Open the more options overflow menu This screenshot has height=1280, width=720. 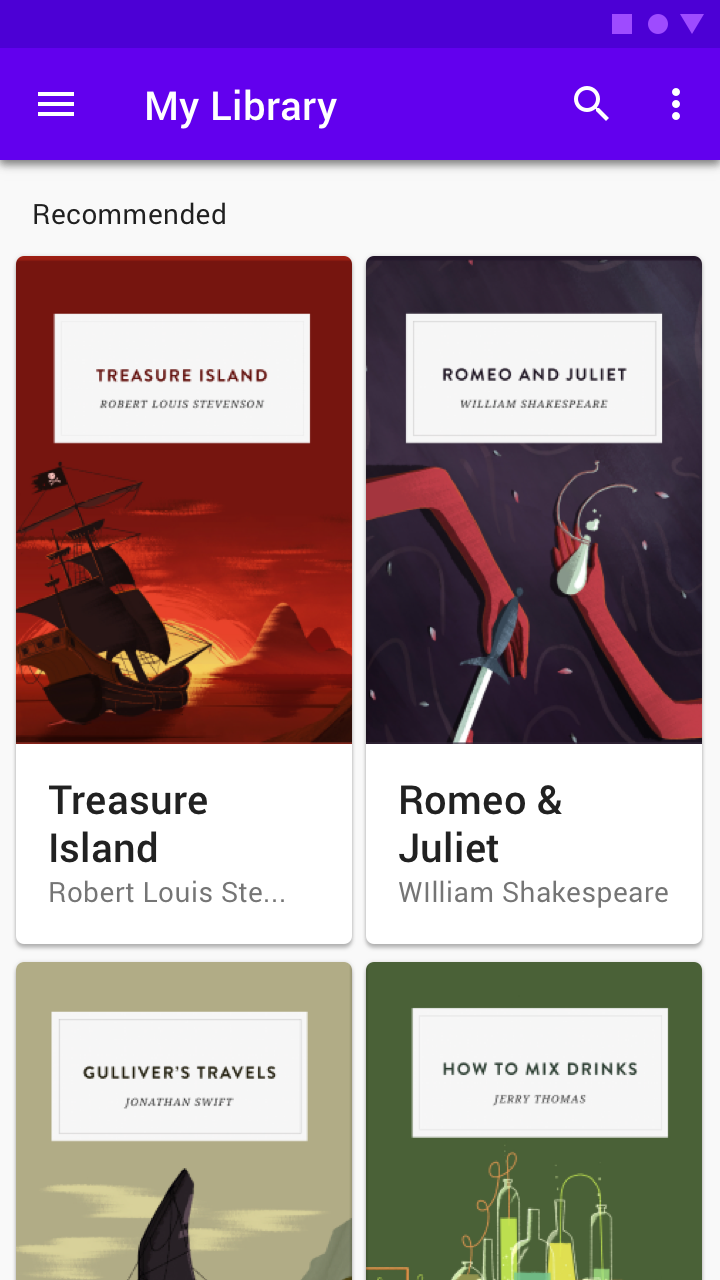676,104
